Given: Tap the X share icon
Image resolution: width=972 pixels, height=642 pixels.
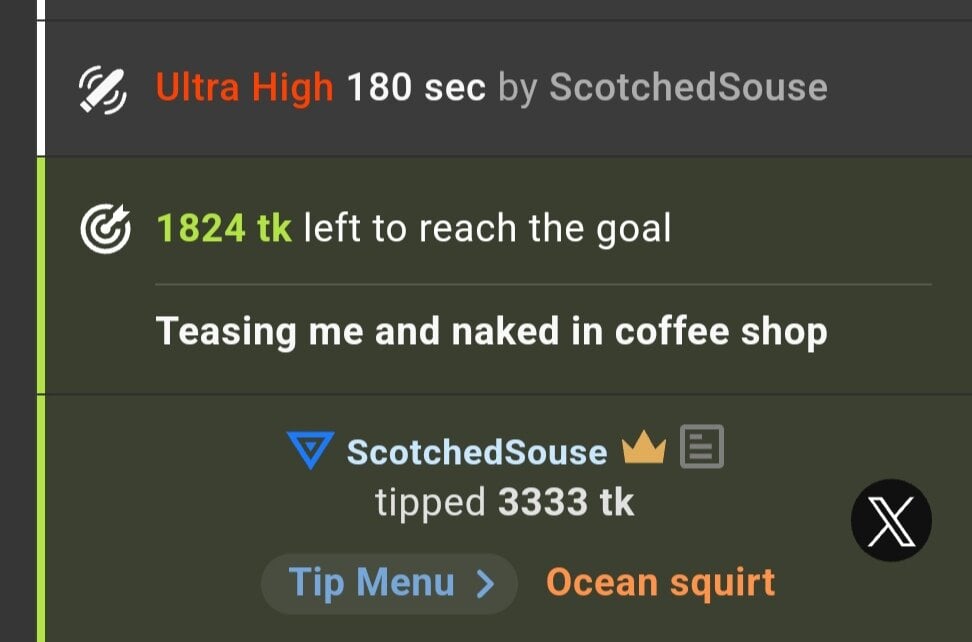Looking at the screenshot, I should [890, 520].
